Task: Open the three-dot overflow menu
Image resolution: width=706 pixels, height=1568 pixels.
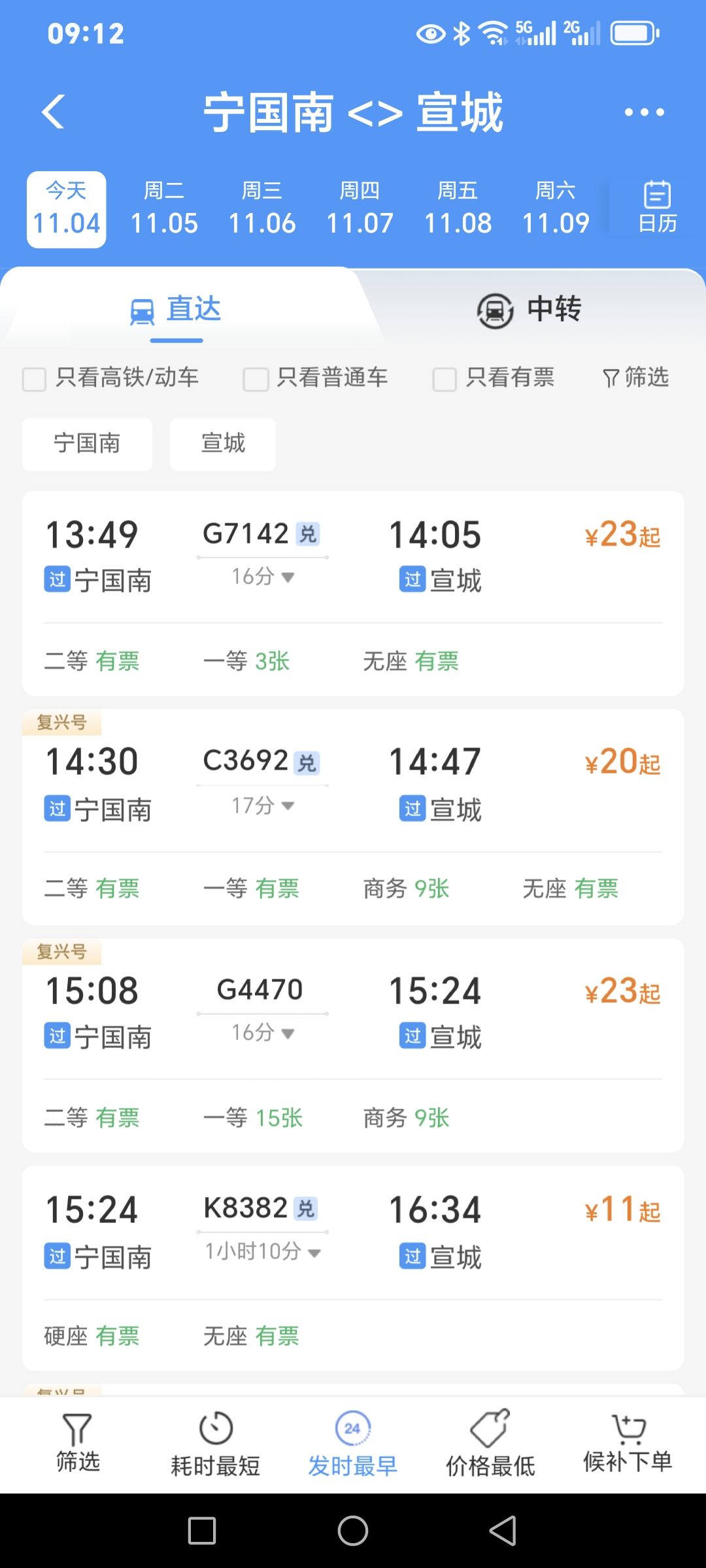Action: (x=644, y=112)
